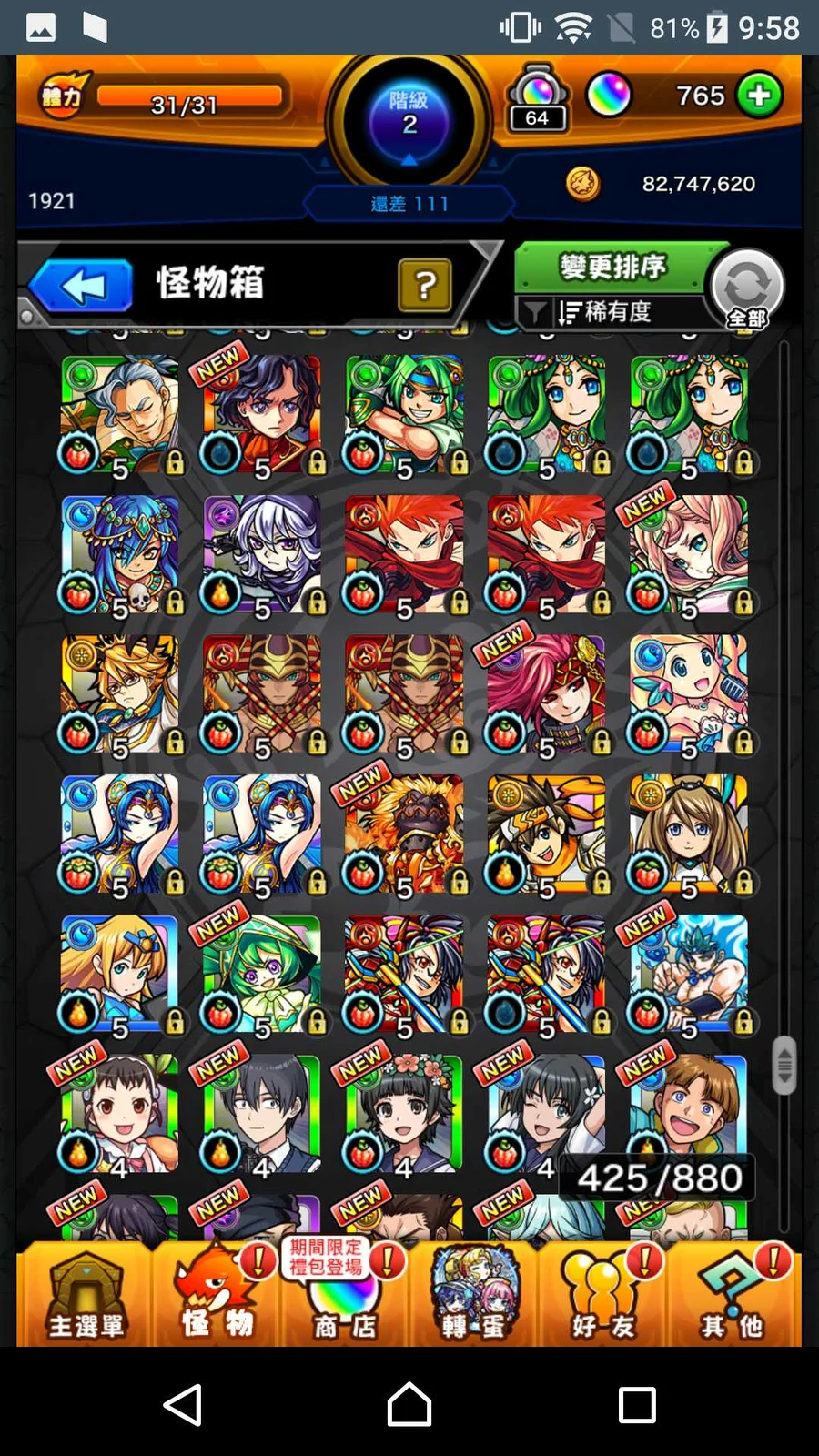The width and height of the screenshot is (819, 1456).
Task: Open the question mark help button
Action: click(424, 286)
